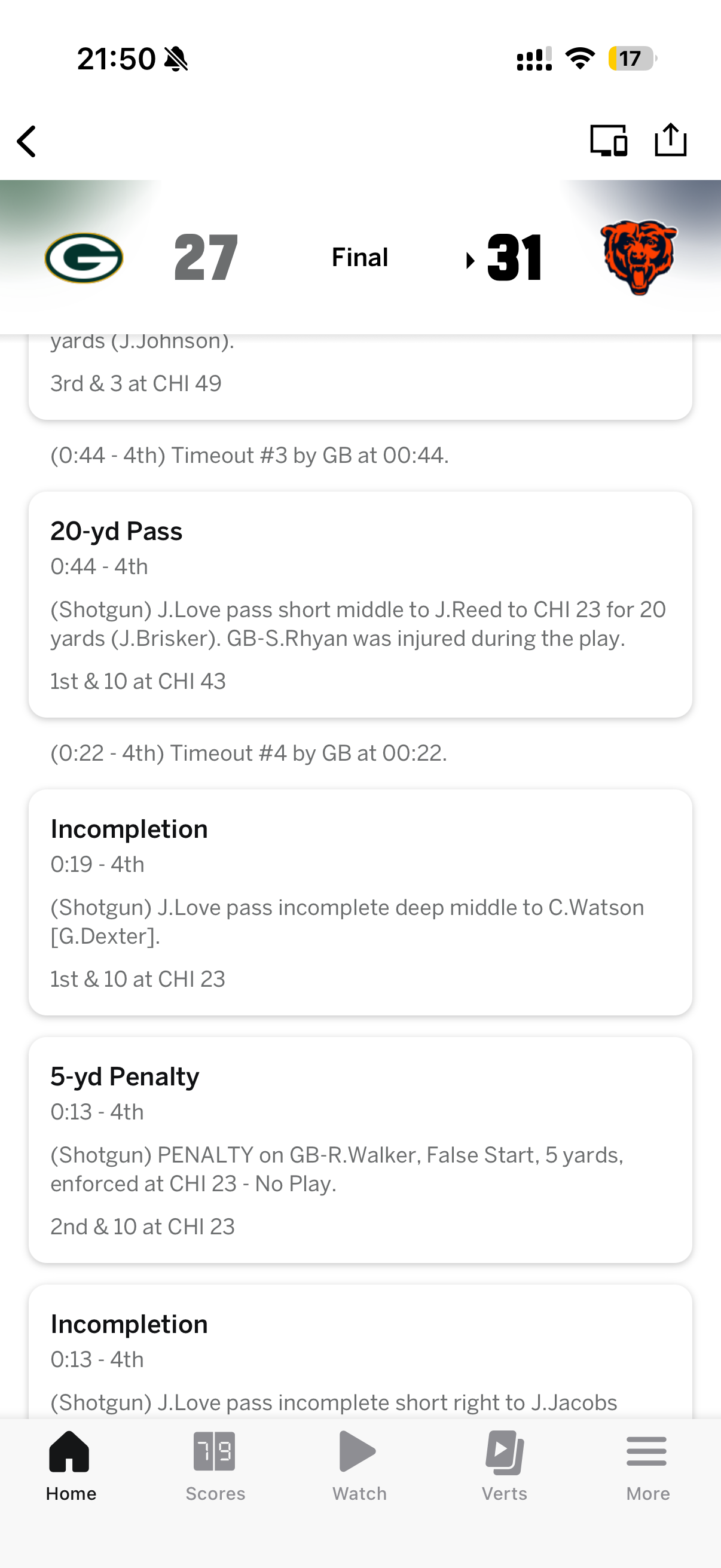Open the cast to device icon
The width and height of the screenshot is (721, 1568).
609,141
